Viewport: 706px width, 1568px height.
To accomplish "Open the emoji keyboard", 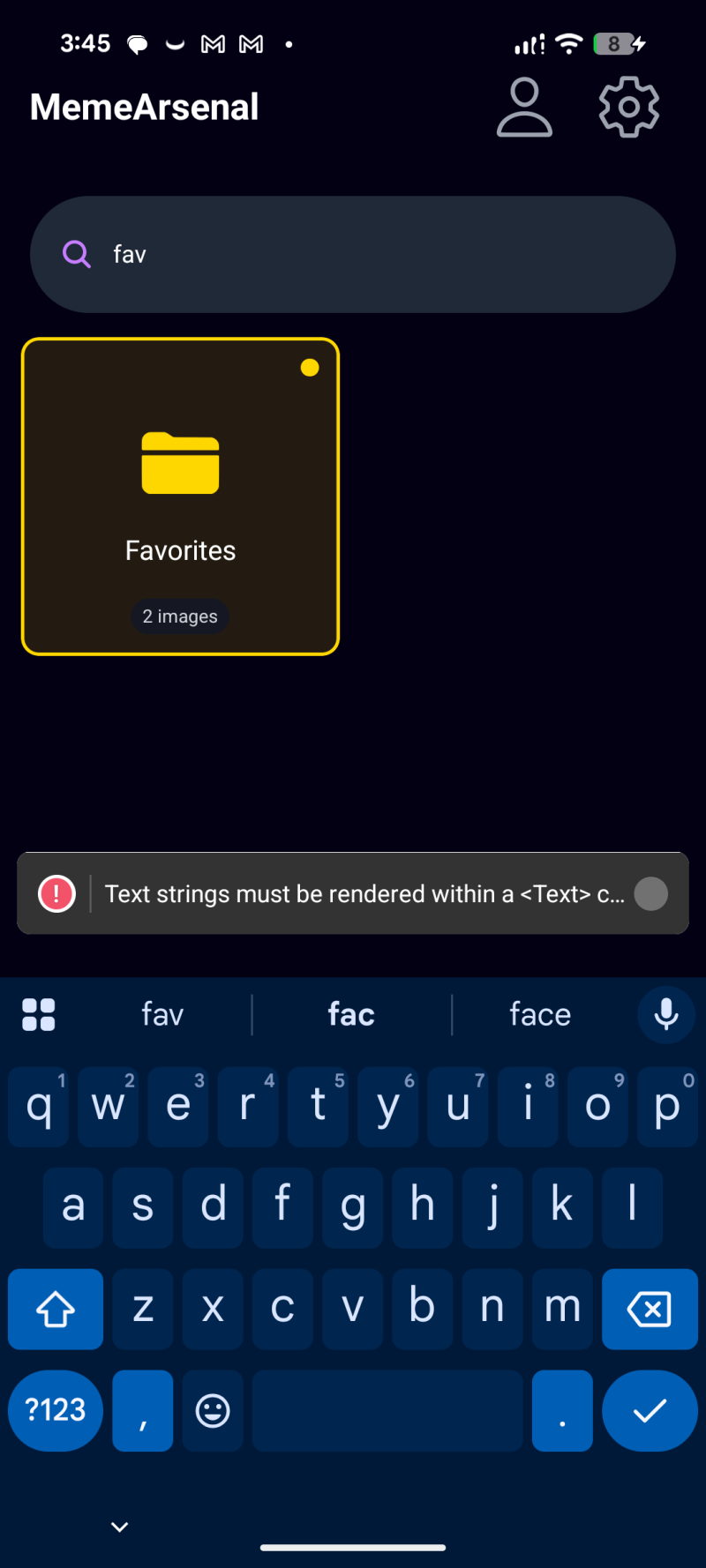I will (213, 1411).
